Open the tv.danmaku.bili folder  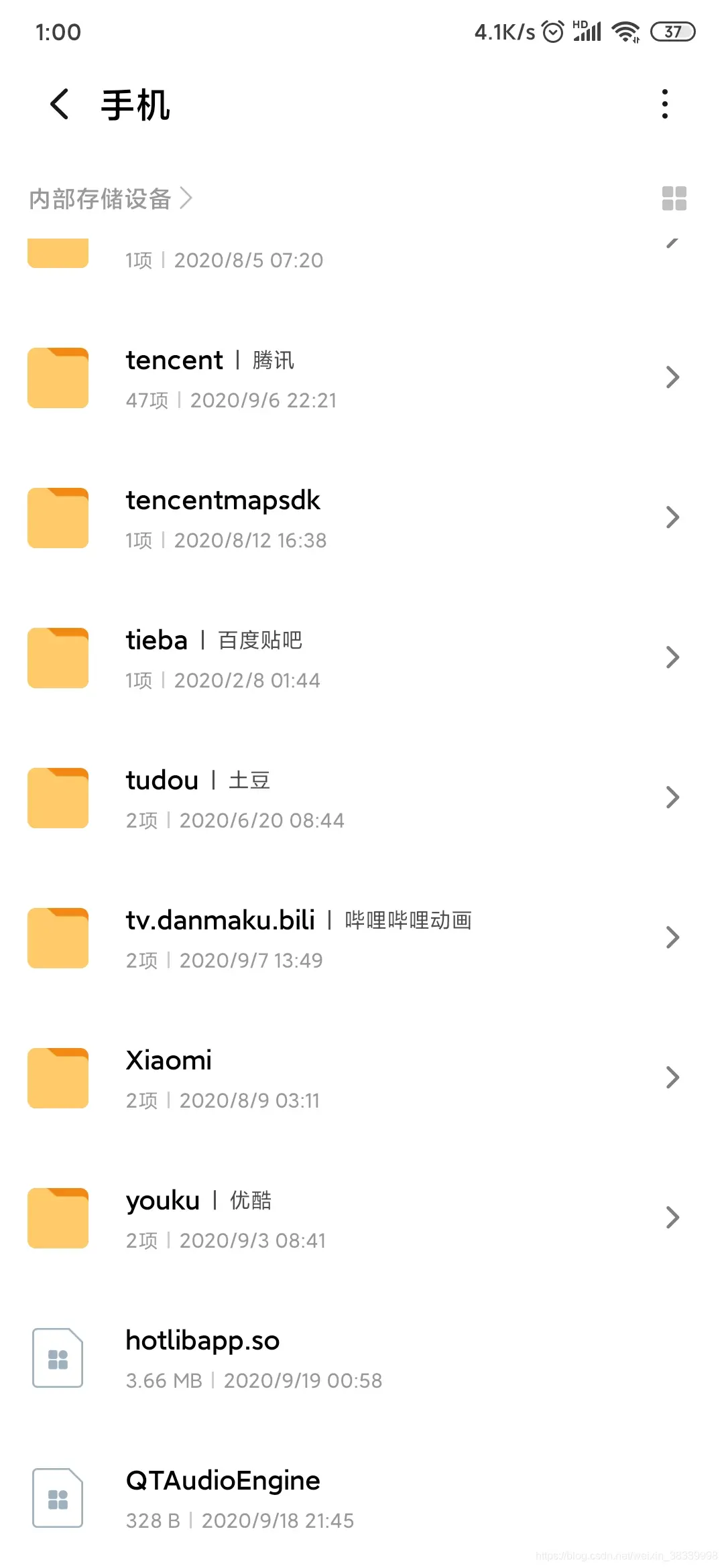click(x=362, y=938)
